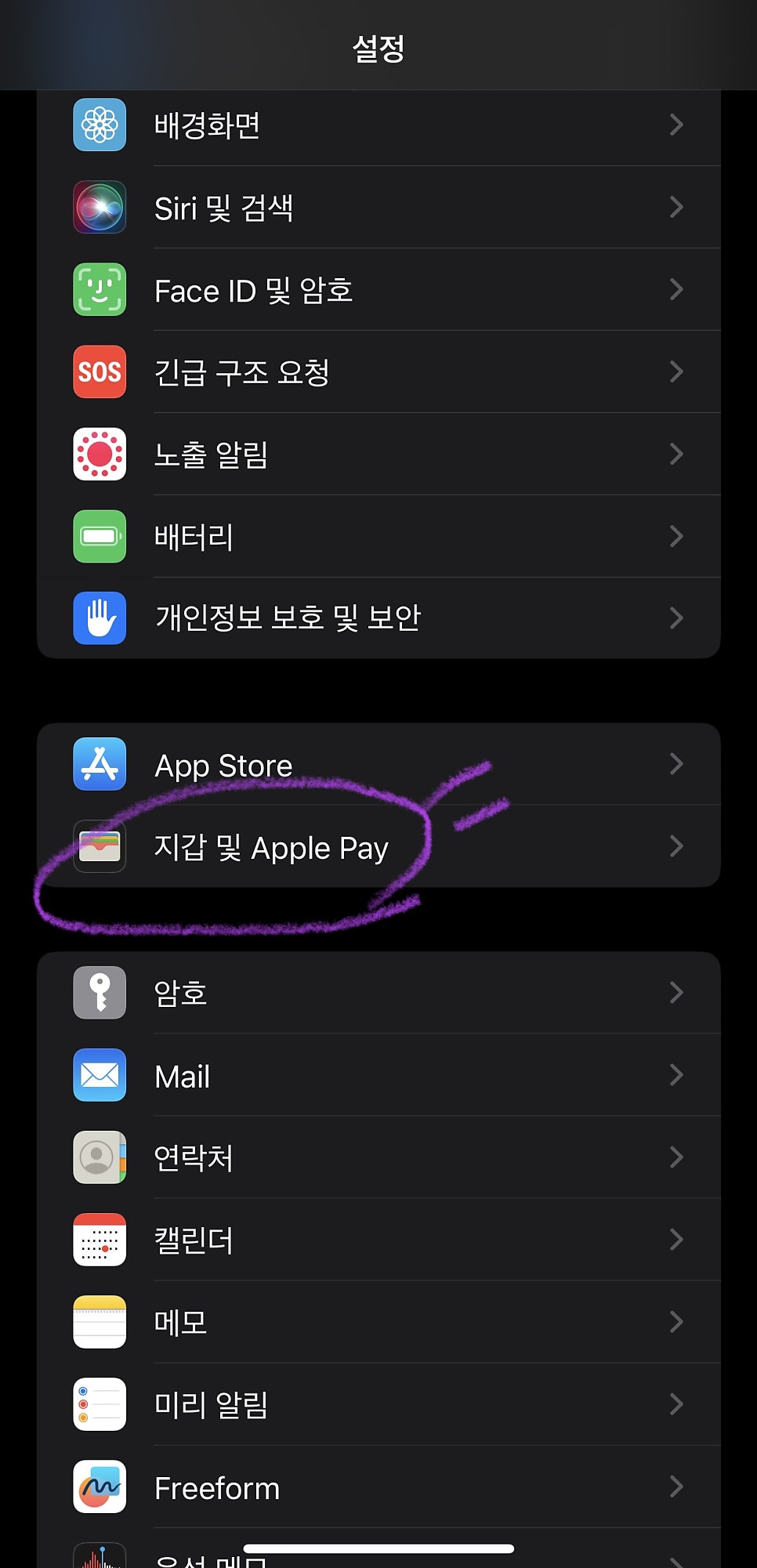Open 배경화면 (Wallpaper) settings

378,125
